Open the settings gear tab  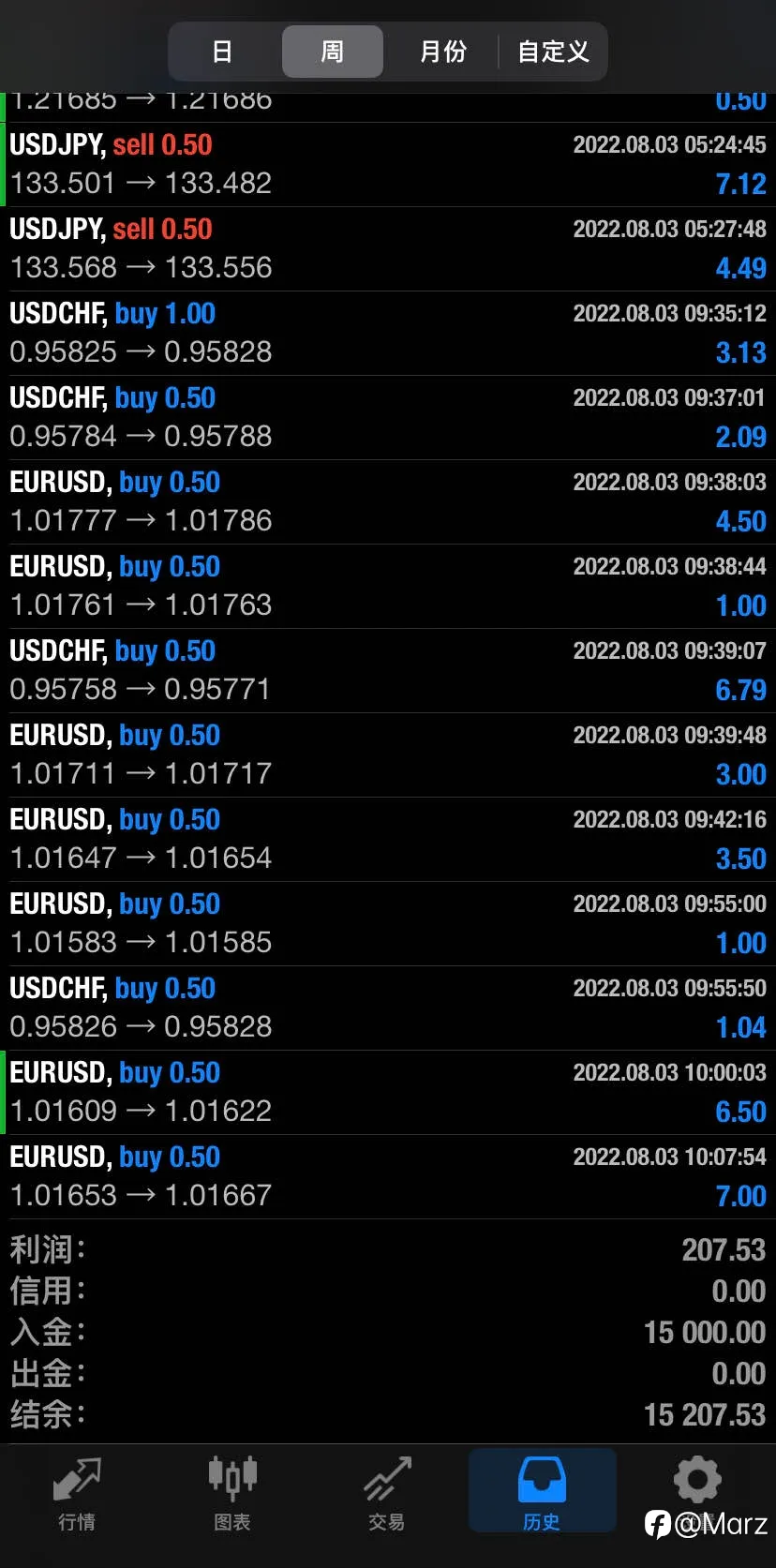tap(697, 1493)
